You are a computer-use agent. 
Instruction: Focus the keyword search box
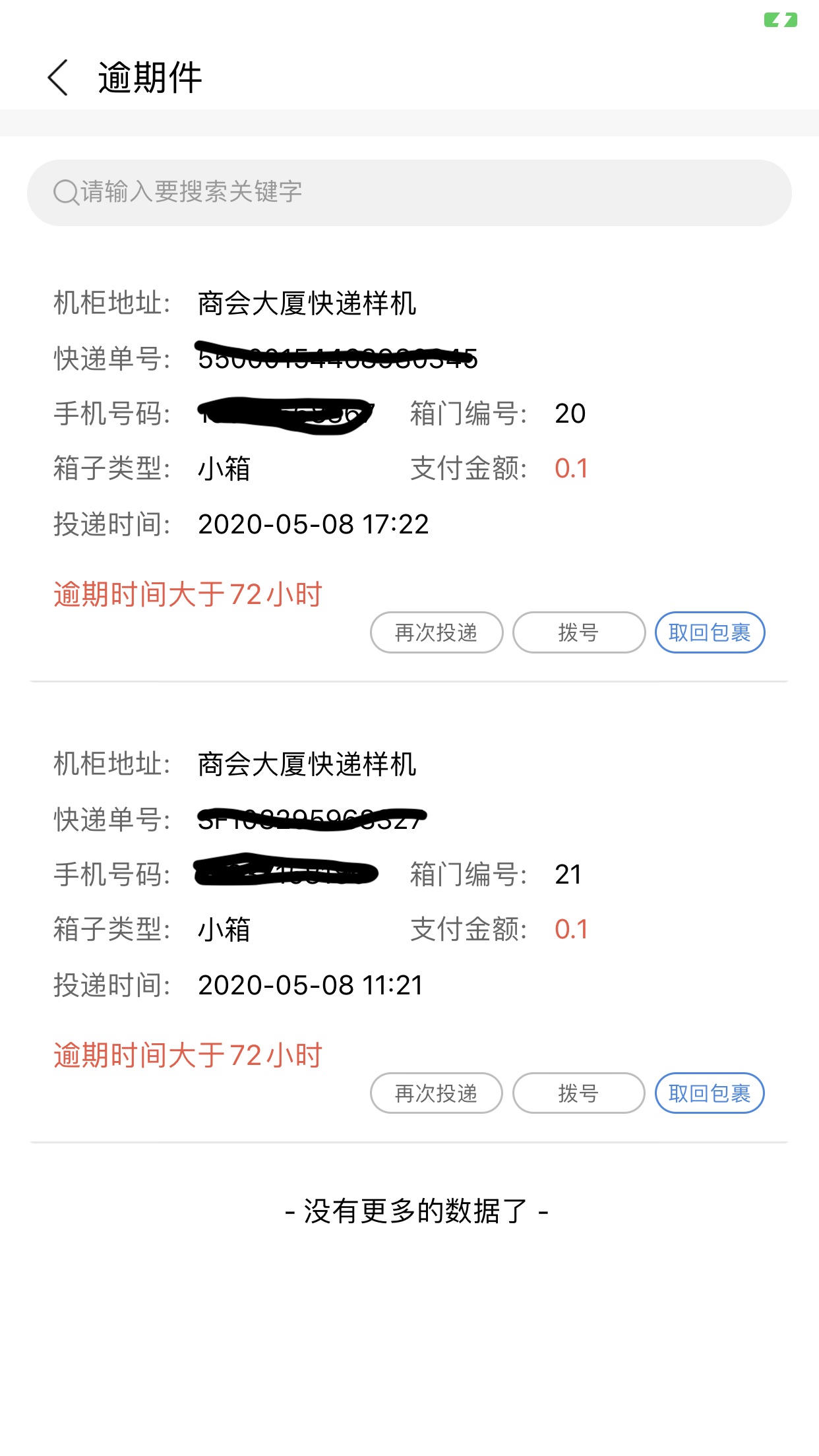pos(409,193)
